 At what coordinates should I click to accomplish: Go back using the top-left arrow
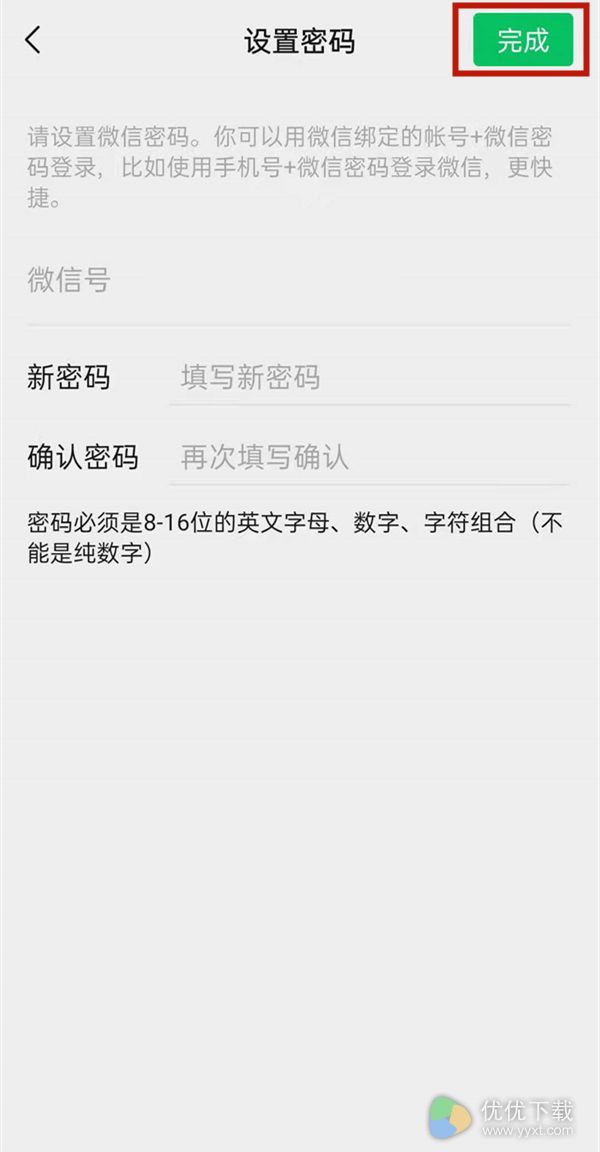click(33, 40)
